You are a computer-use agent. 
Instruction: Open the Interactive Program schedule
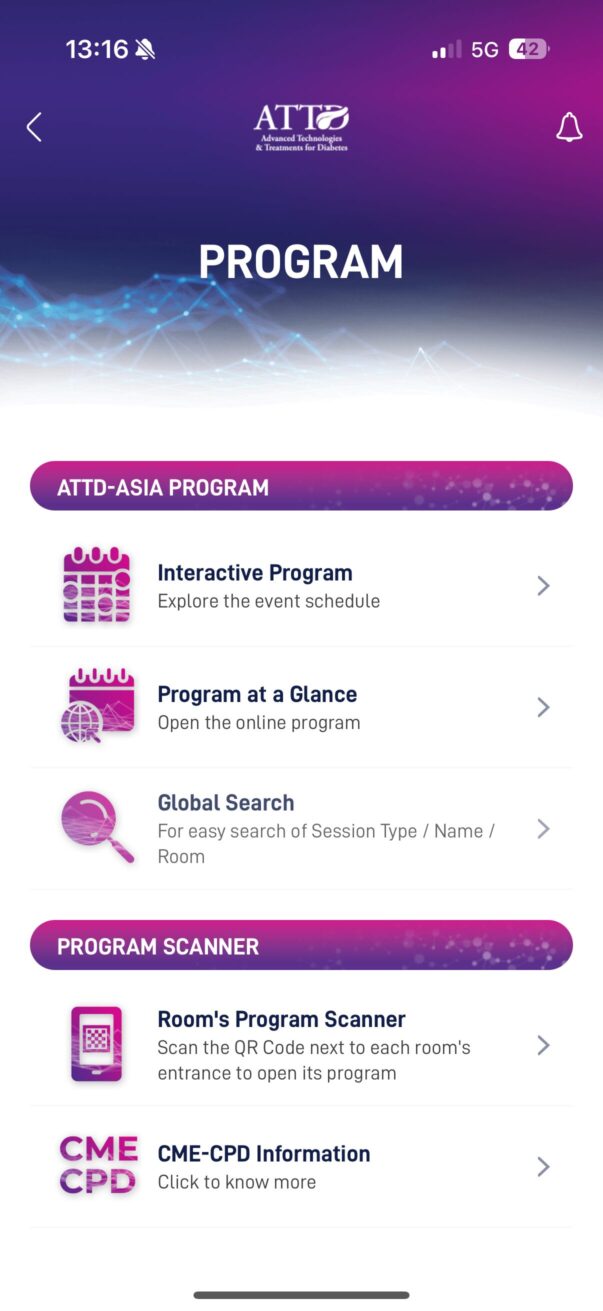[300, 586]
